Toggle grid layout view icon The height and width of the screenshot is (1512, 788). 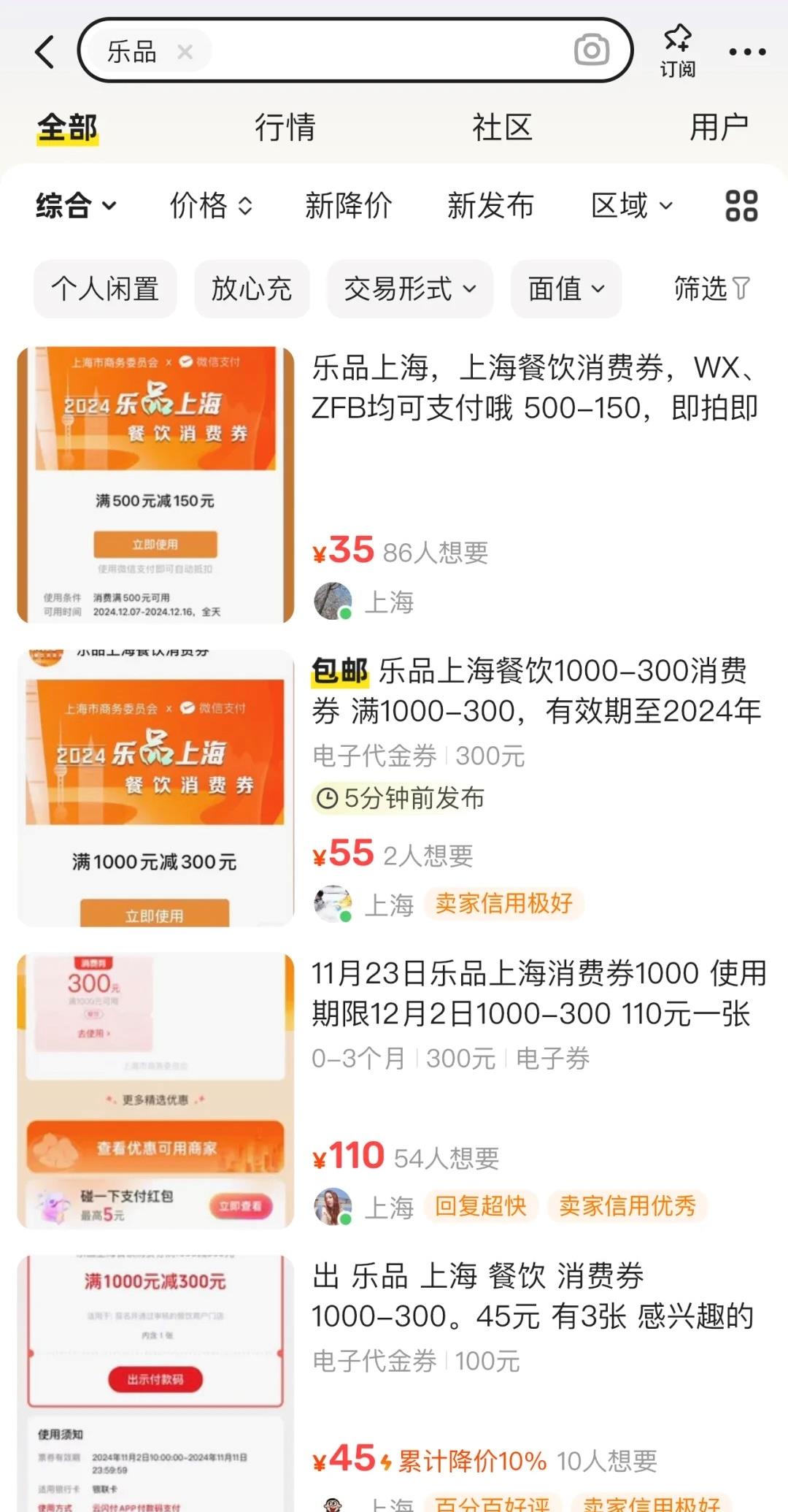pos(741,206)
